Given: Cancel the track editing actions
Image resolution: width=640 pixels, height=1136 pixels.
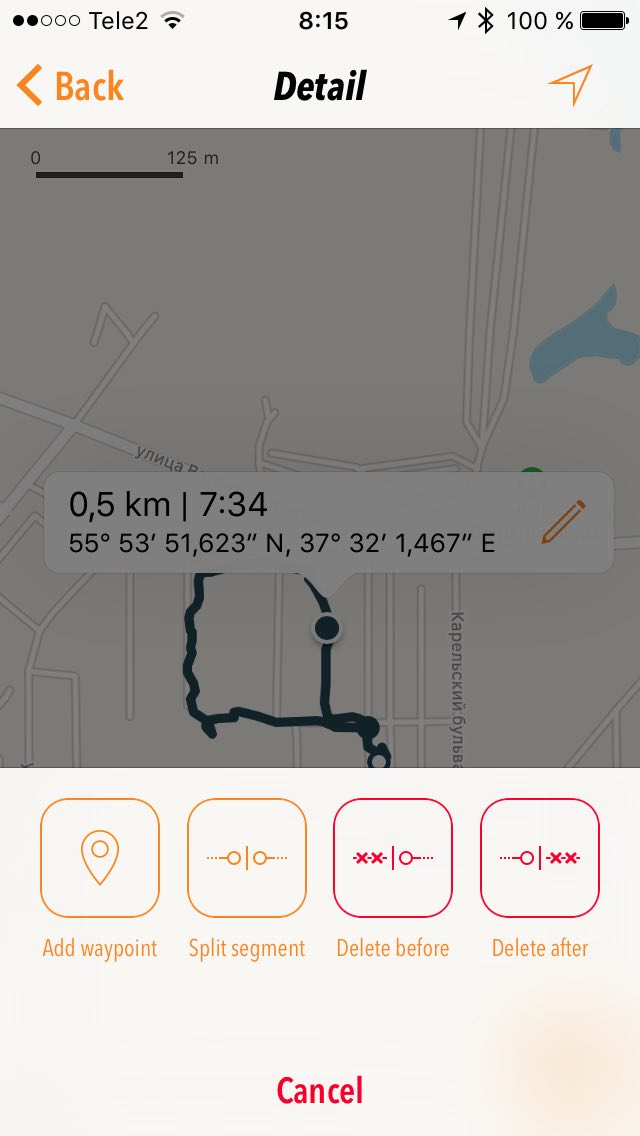Looking at the screenshot, I should [320, 1090].
